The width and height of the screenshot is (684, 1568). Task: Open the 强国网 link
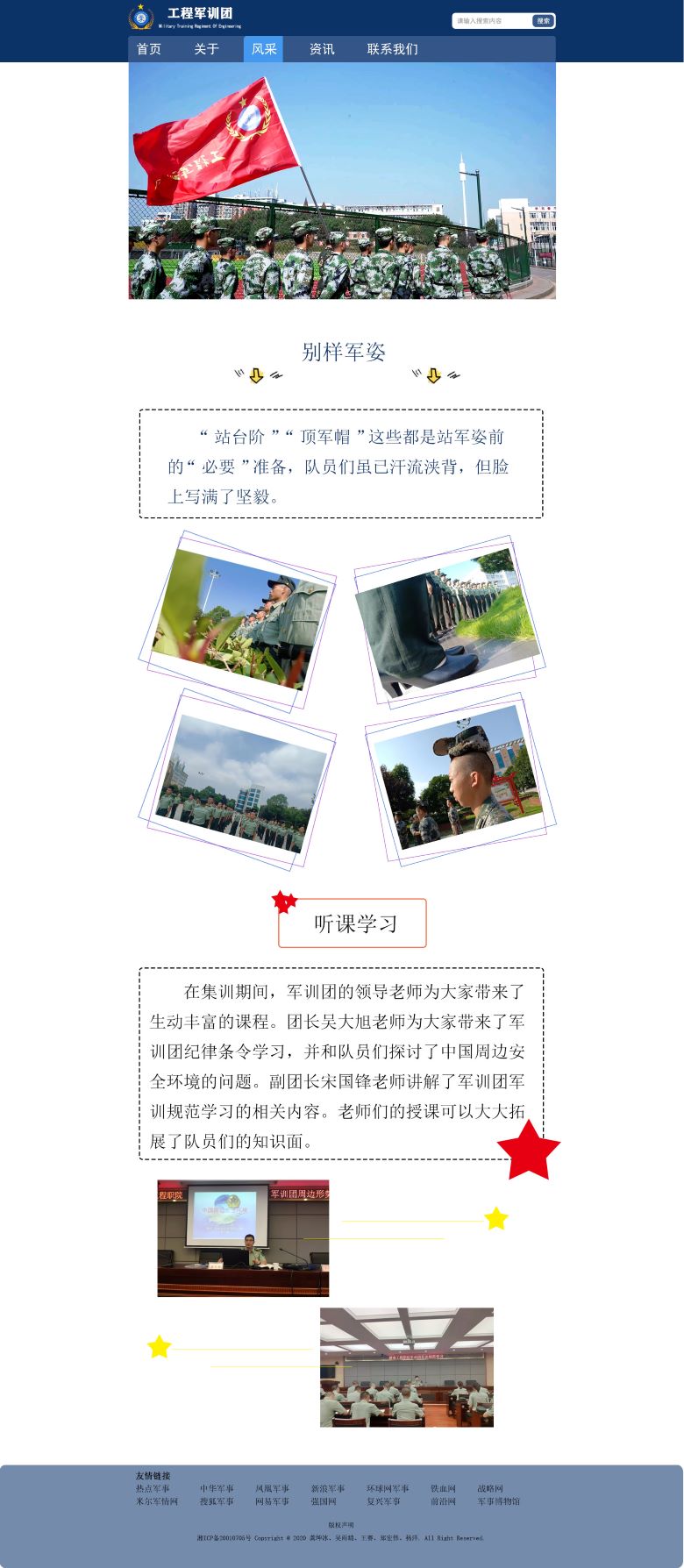coord(323,1501)
